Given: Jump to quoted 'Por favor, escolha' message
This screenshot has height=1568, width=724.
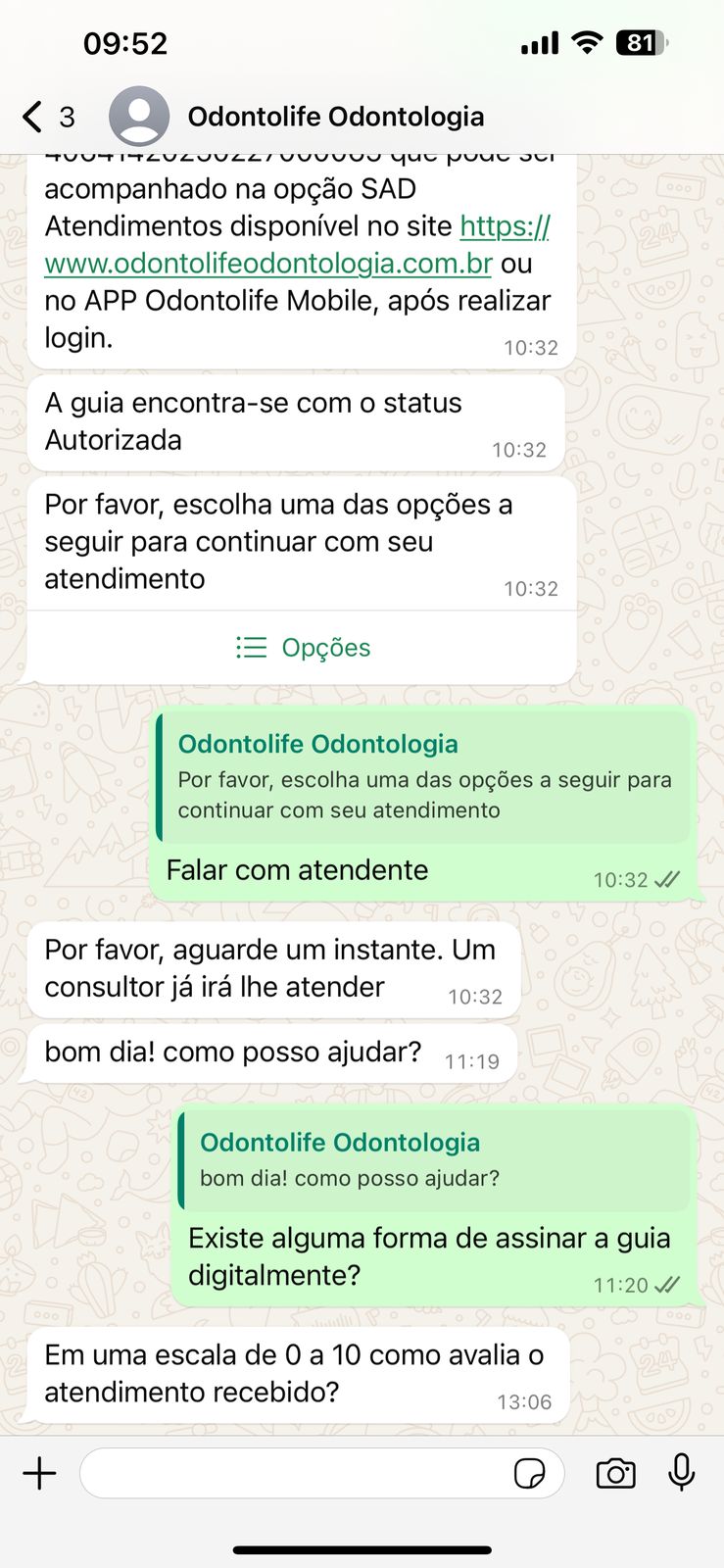Looking at the screenshot, I should (423, 776).
